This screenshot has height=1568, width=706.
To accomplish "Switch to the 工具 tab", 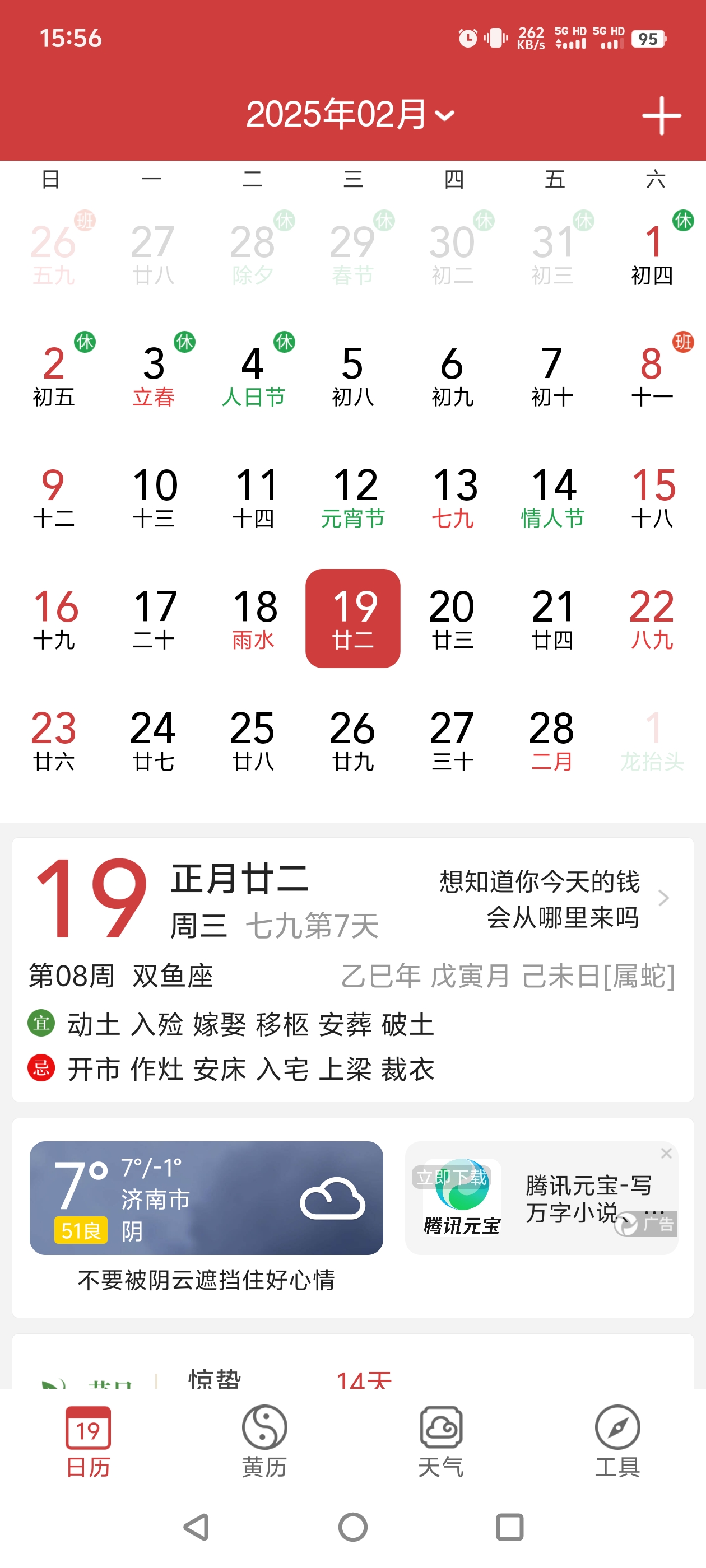I will click(x=617, y=1441).
